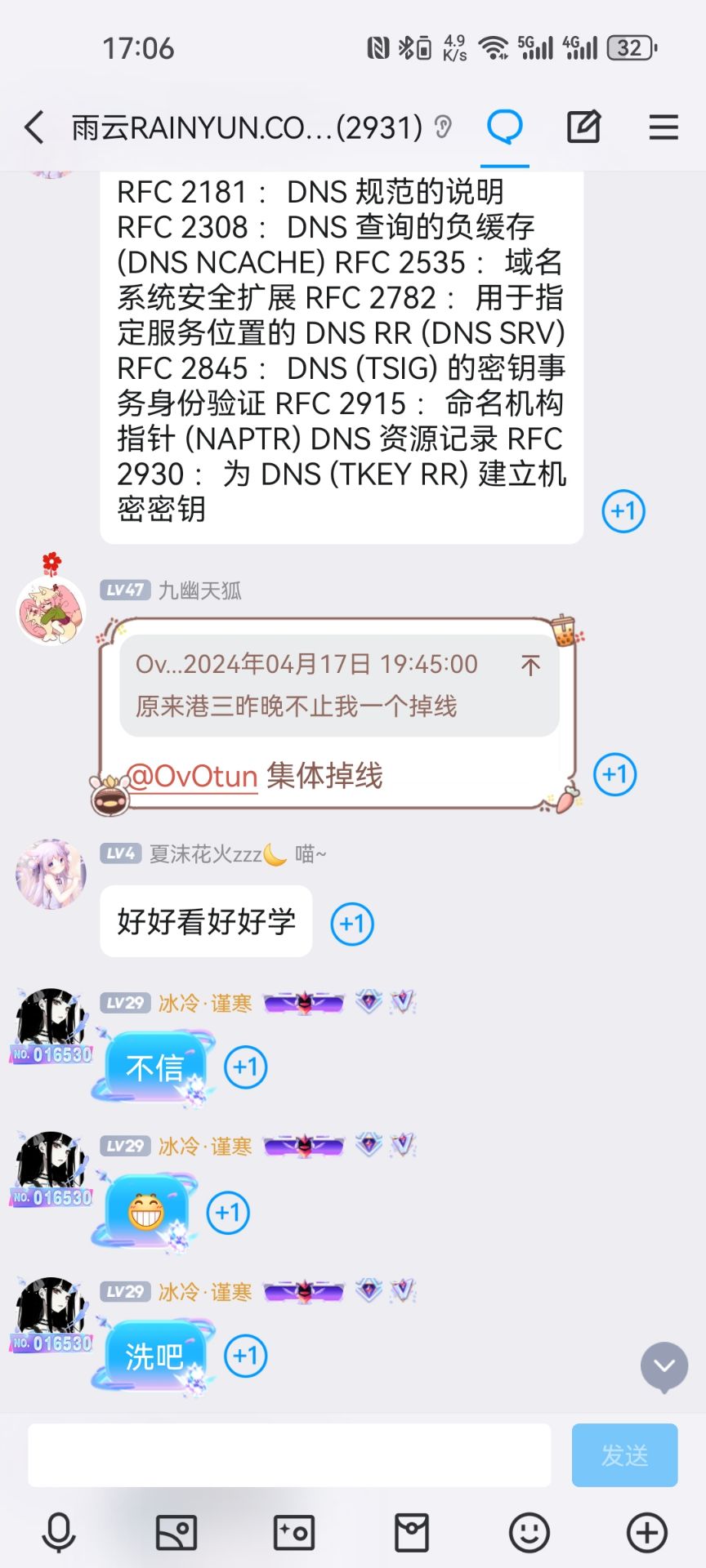
Task: Tap +1 on the 不信 message
Action: click(248, 1067)
